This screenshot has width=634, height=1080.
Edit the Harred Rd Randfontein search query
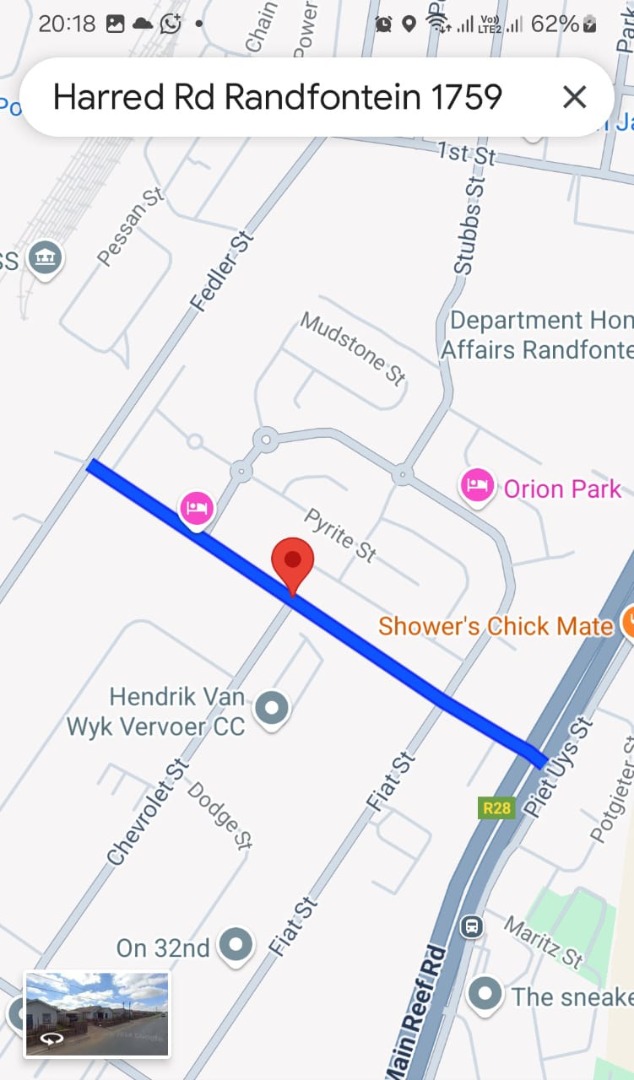tap(277, 97)
